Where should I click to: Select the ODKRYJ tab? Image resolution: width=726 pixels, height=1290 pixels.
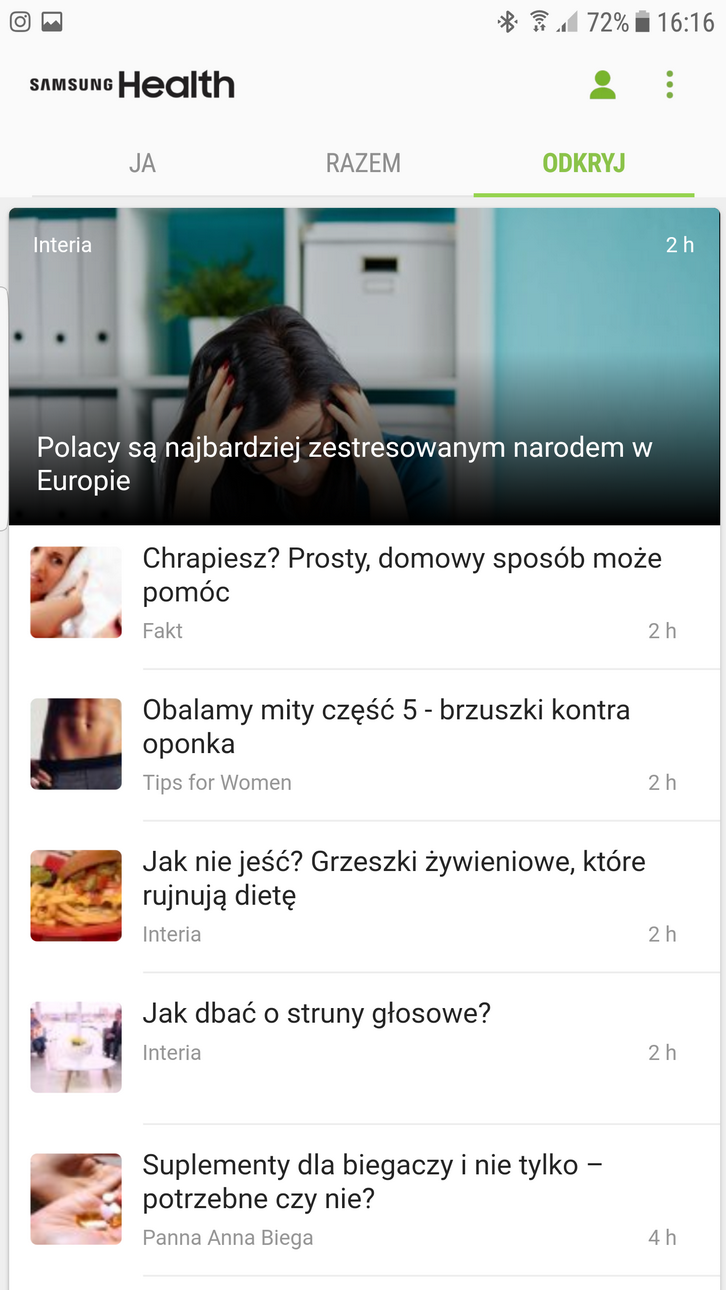584,163
